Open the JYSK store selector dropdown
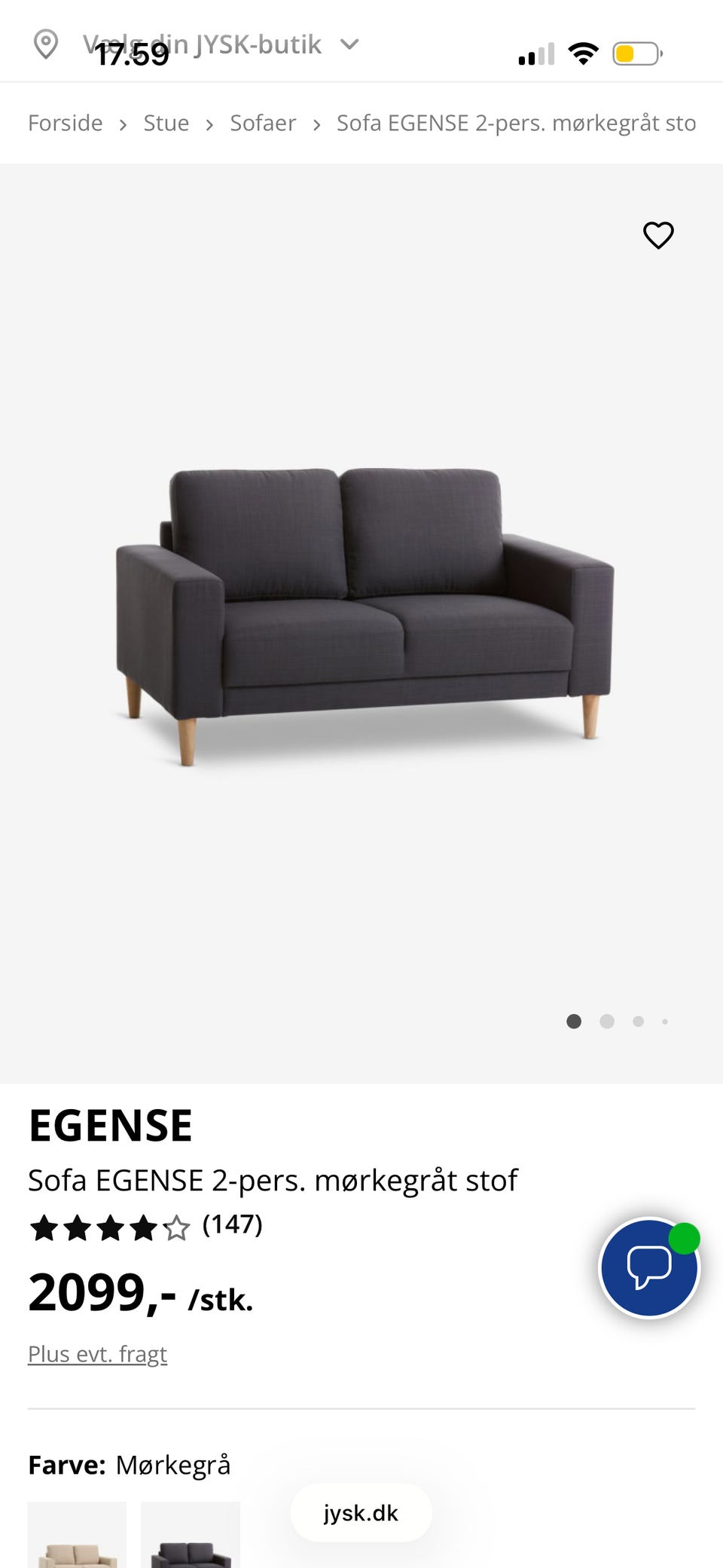The width and height of the screenshot is (723, 1568). coord(203,44)
